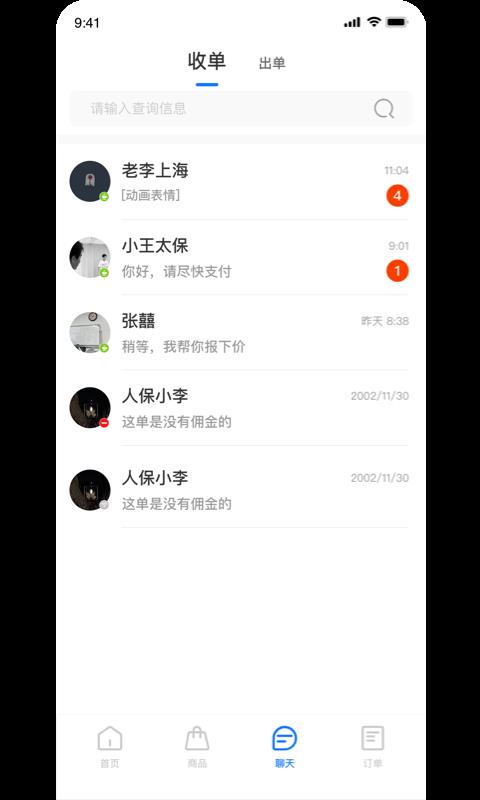Tap the magnifier search icon
The width and height of the screenshot is (480, 800).
(384, 109)
